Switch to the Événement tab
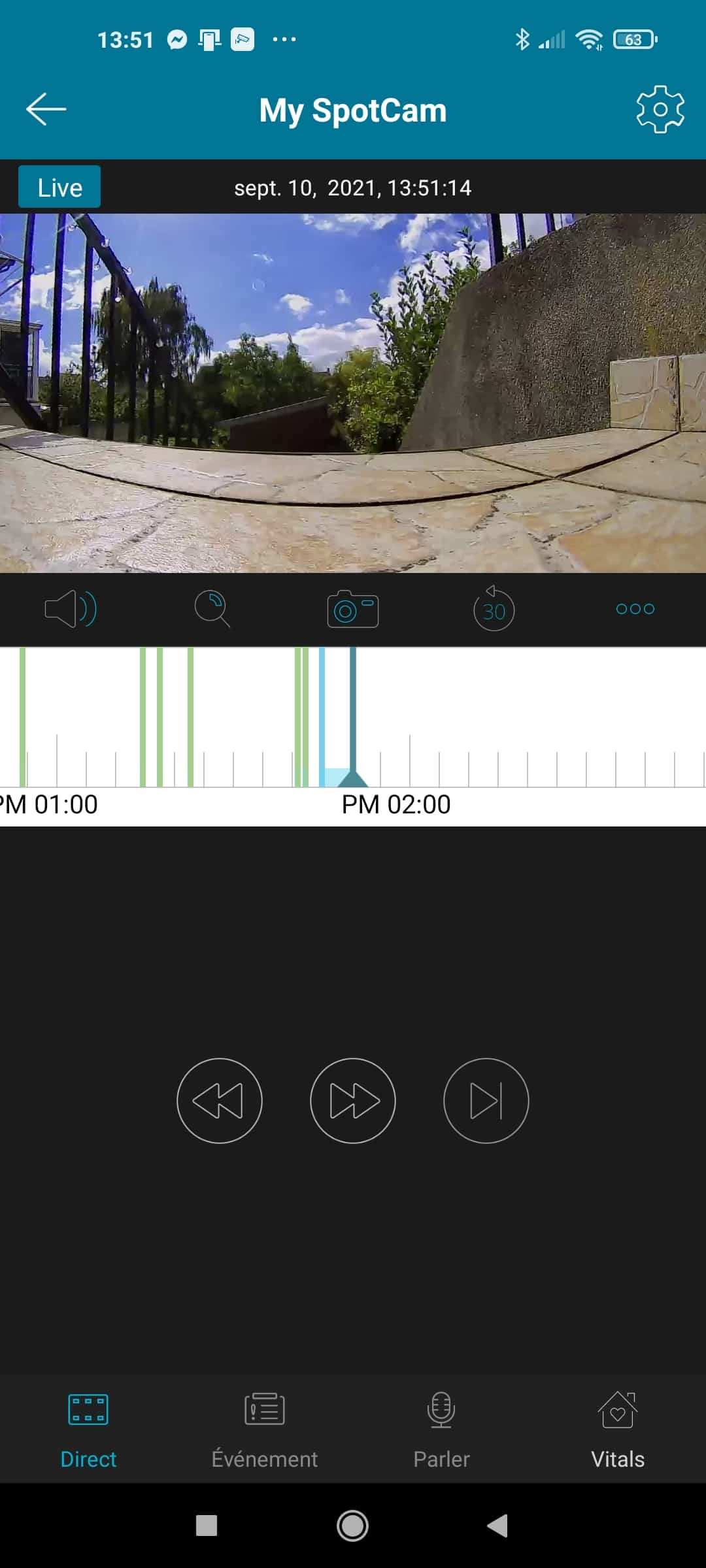The height and width of the screenshot is (1568, 706). tap(265, 1429)
